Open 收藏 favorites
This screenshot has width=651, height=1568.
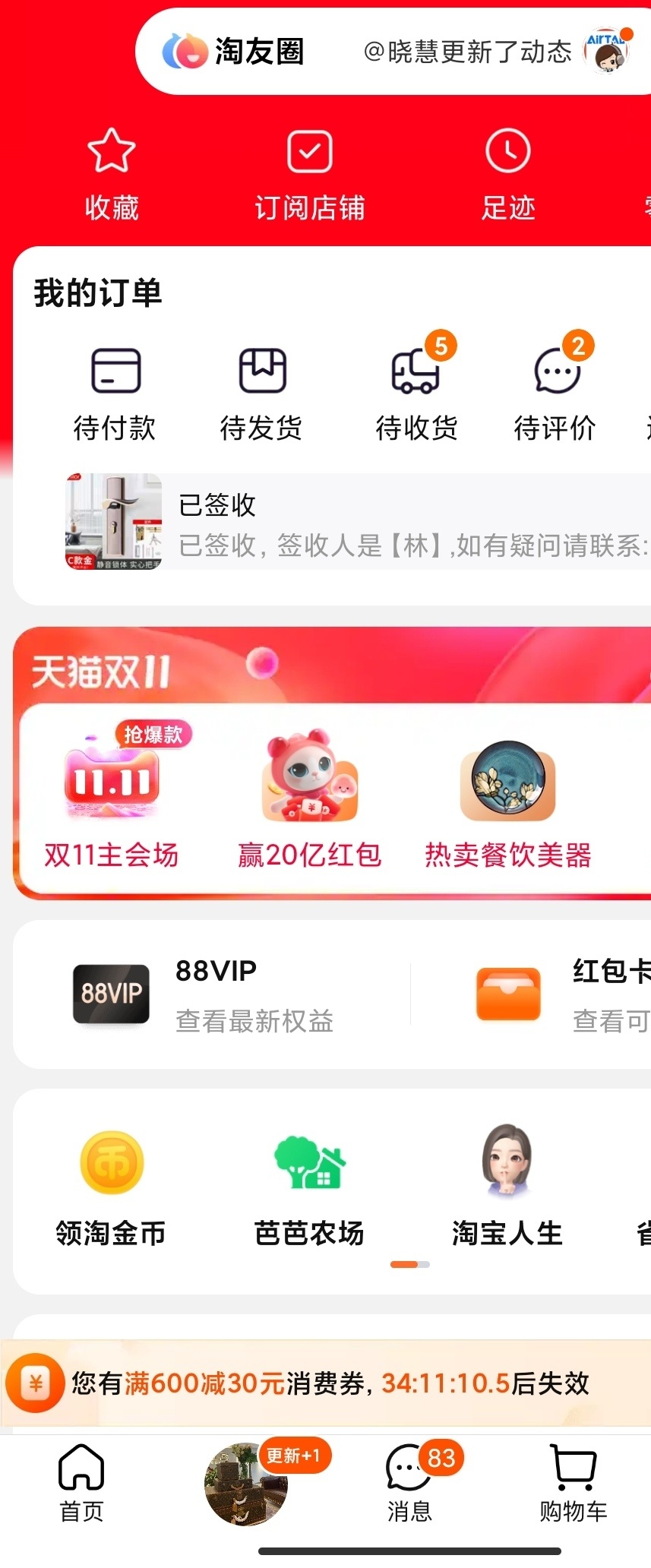point(112,174)
